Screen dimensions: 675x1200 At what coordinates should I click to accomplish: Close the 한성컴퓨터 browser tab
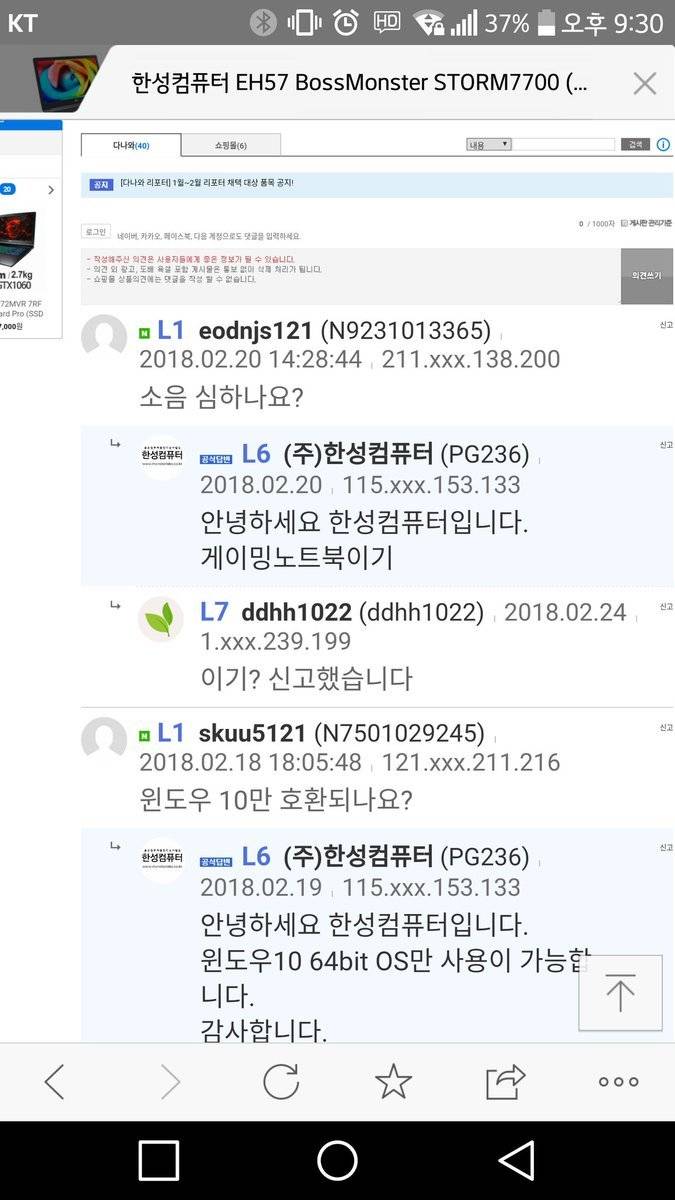644,83
